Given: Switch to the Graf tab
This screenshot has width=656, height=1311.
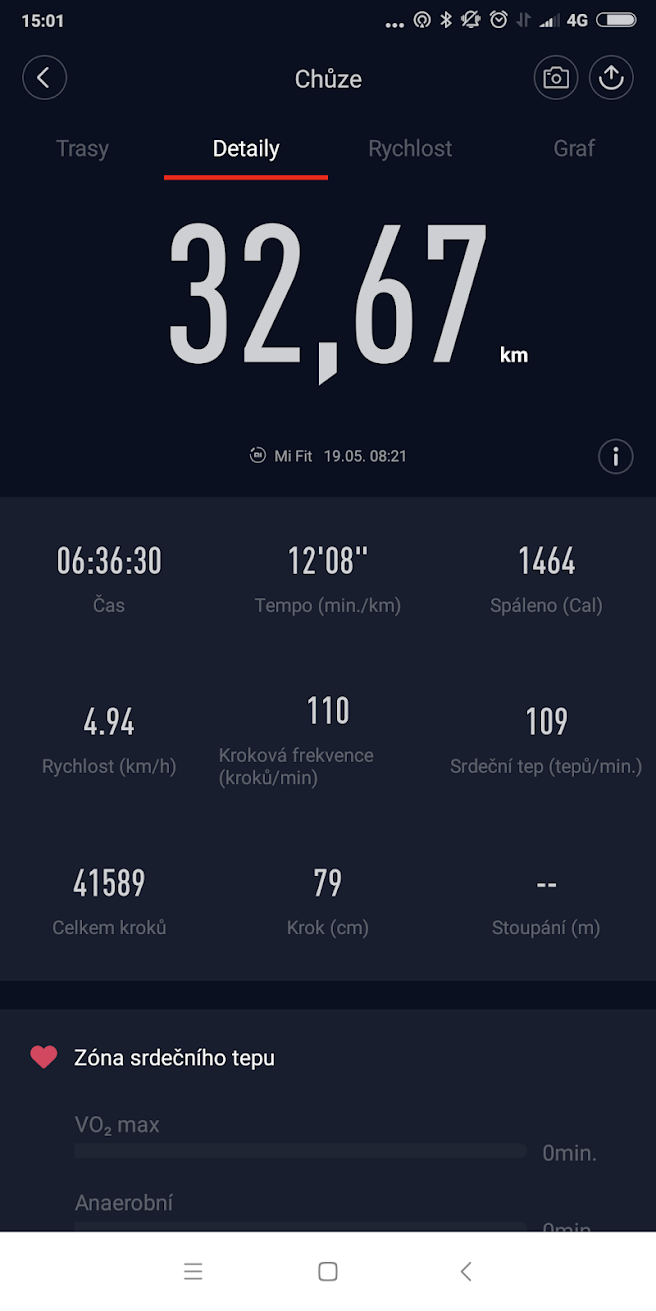Looking at the screenshot, I should [574, 149].
